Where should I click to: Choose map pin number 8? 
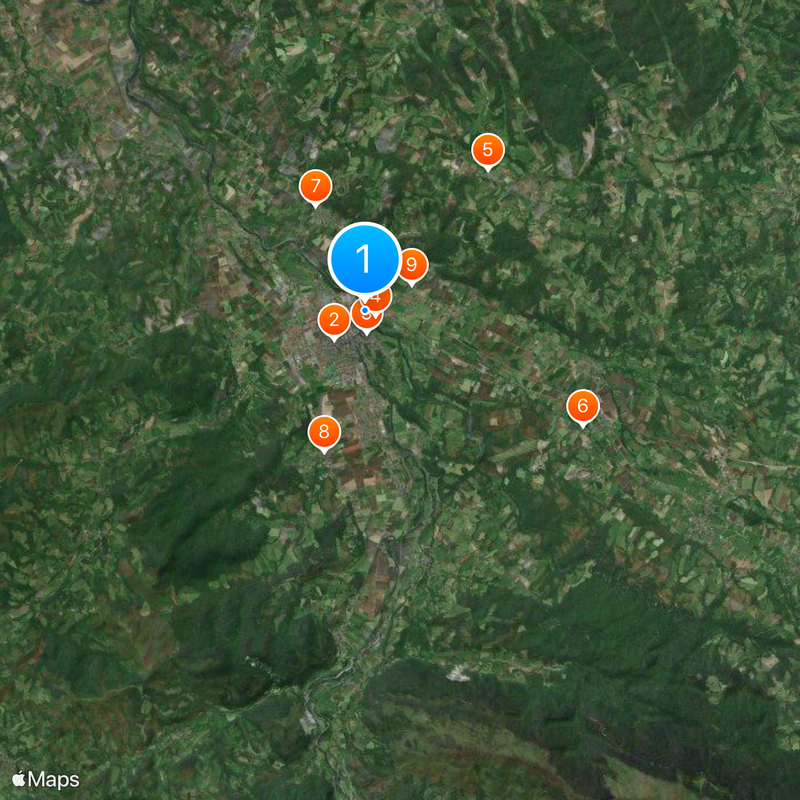pos(323,432)
